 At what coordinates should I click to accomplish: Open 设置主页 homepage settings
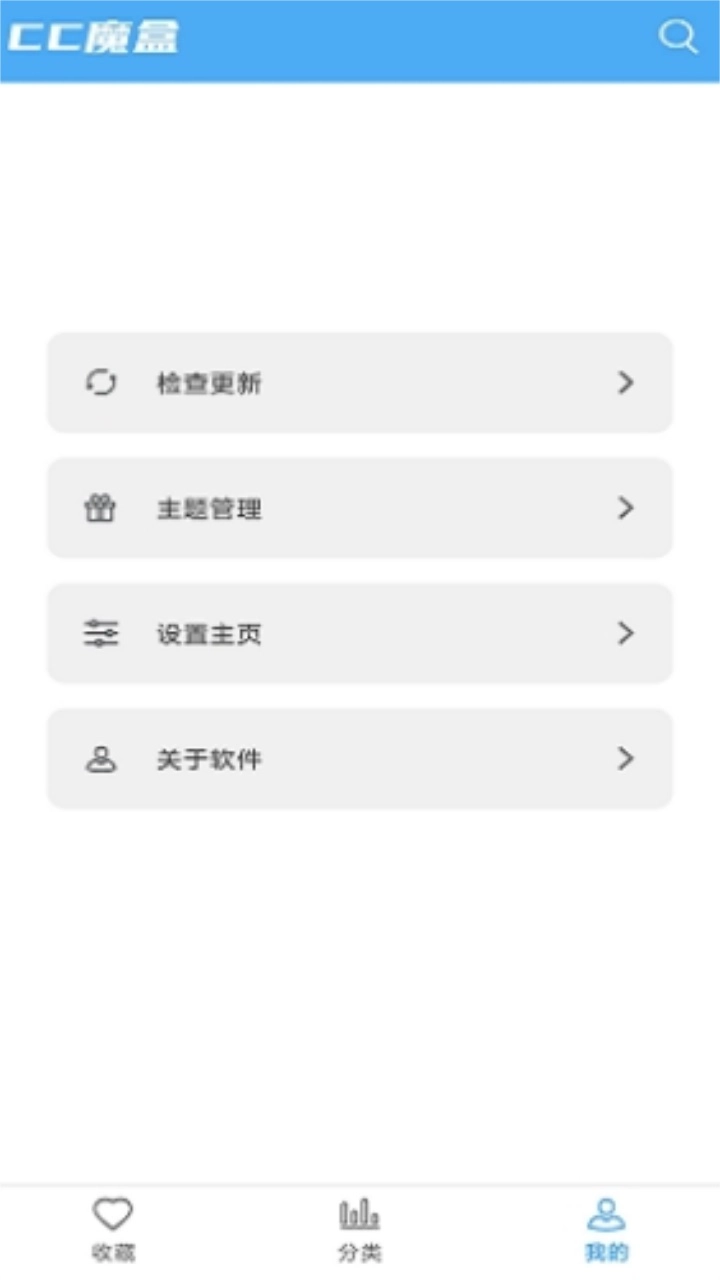pos(358,633)
